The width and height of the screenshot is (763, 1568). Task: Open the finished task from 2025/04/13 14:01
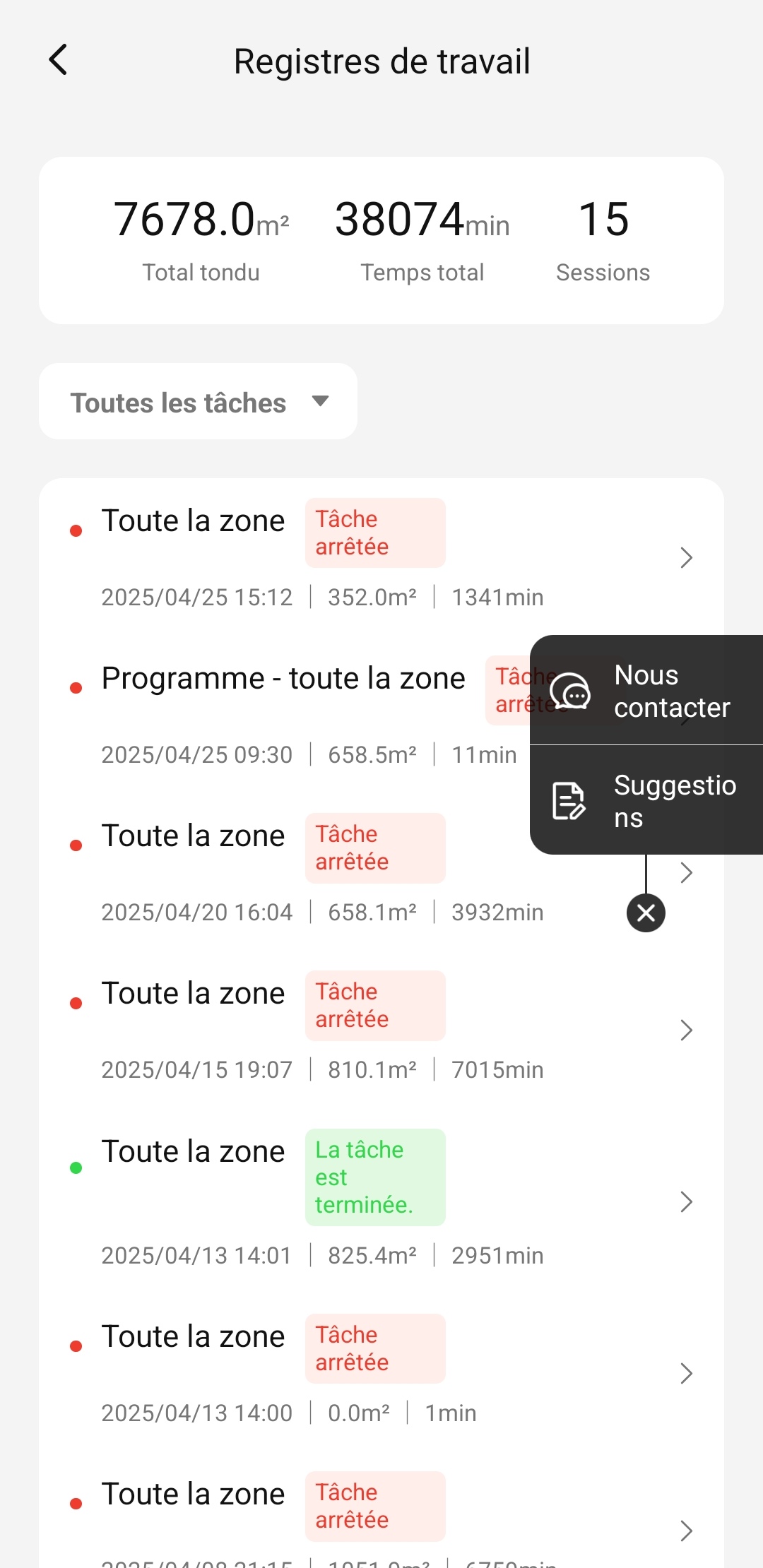381,1201
